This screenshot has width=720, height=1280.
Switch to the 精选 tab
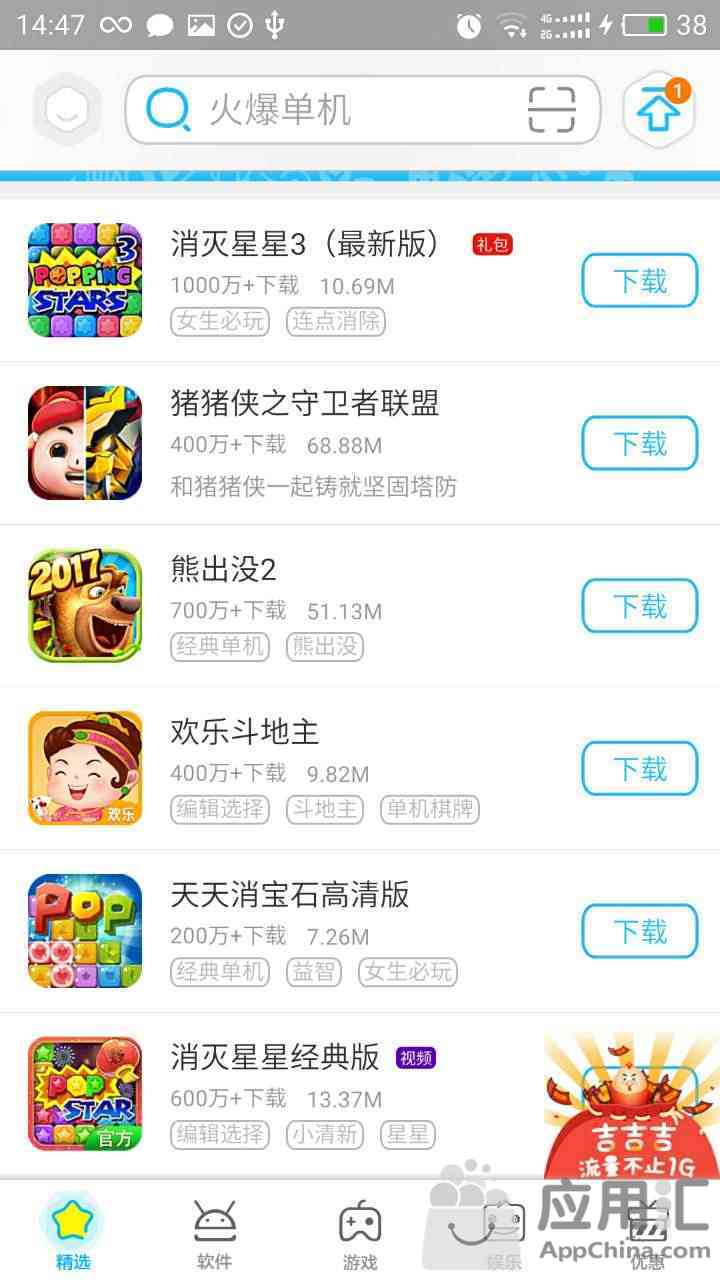pyautogui.click(x=72, y=1233)
